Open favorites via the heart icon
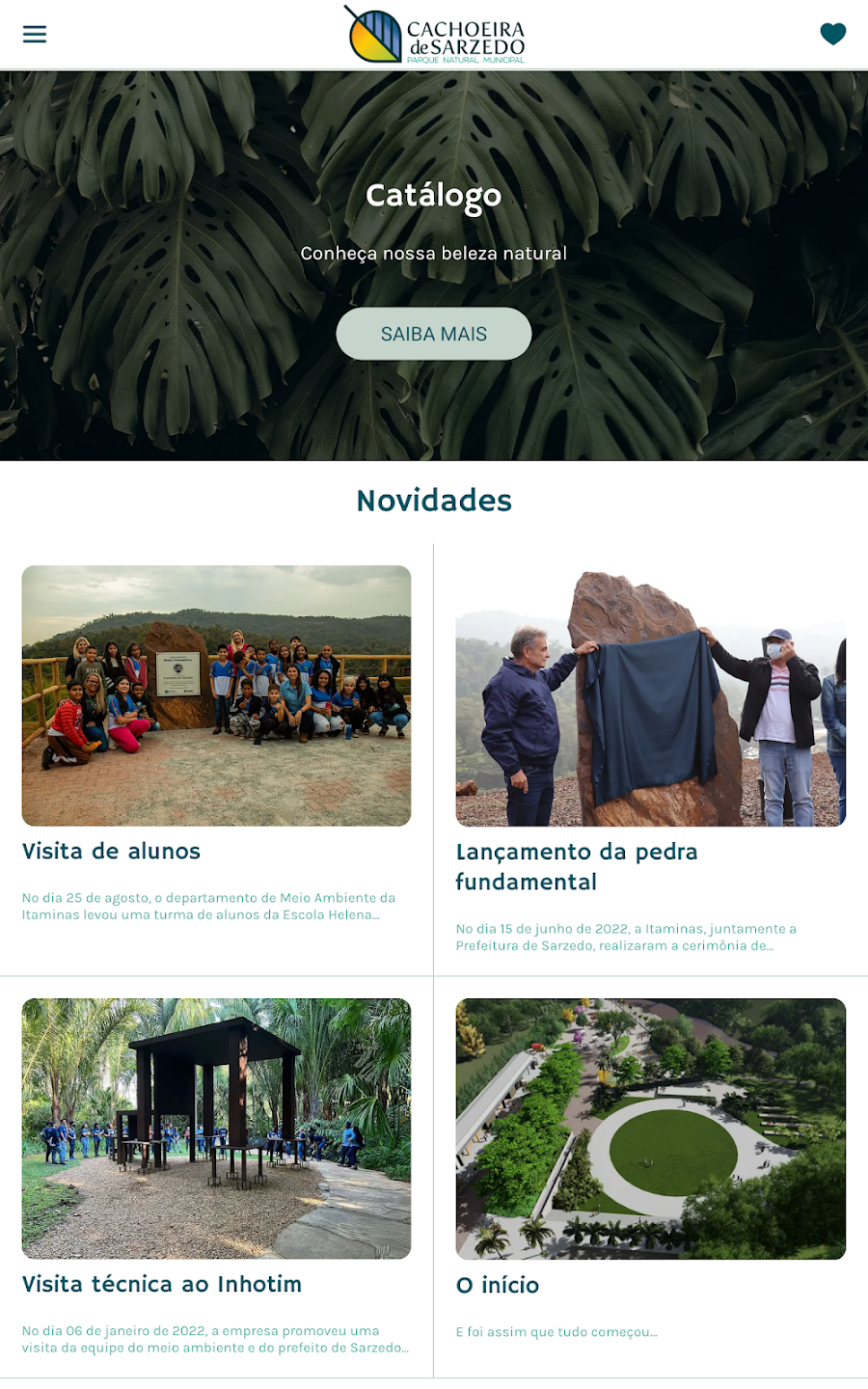The height and width of the screenshot is (1389, 868). (x=832, y=35)
